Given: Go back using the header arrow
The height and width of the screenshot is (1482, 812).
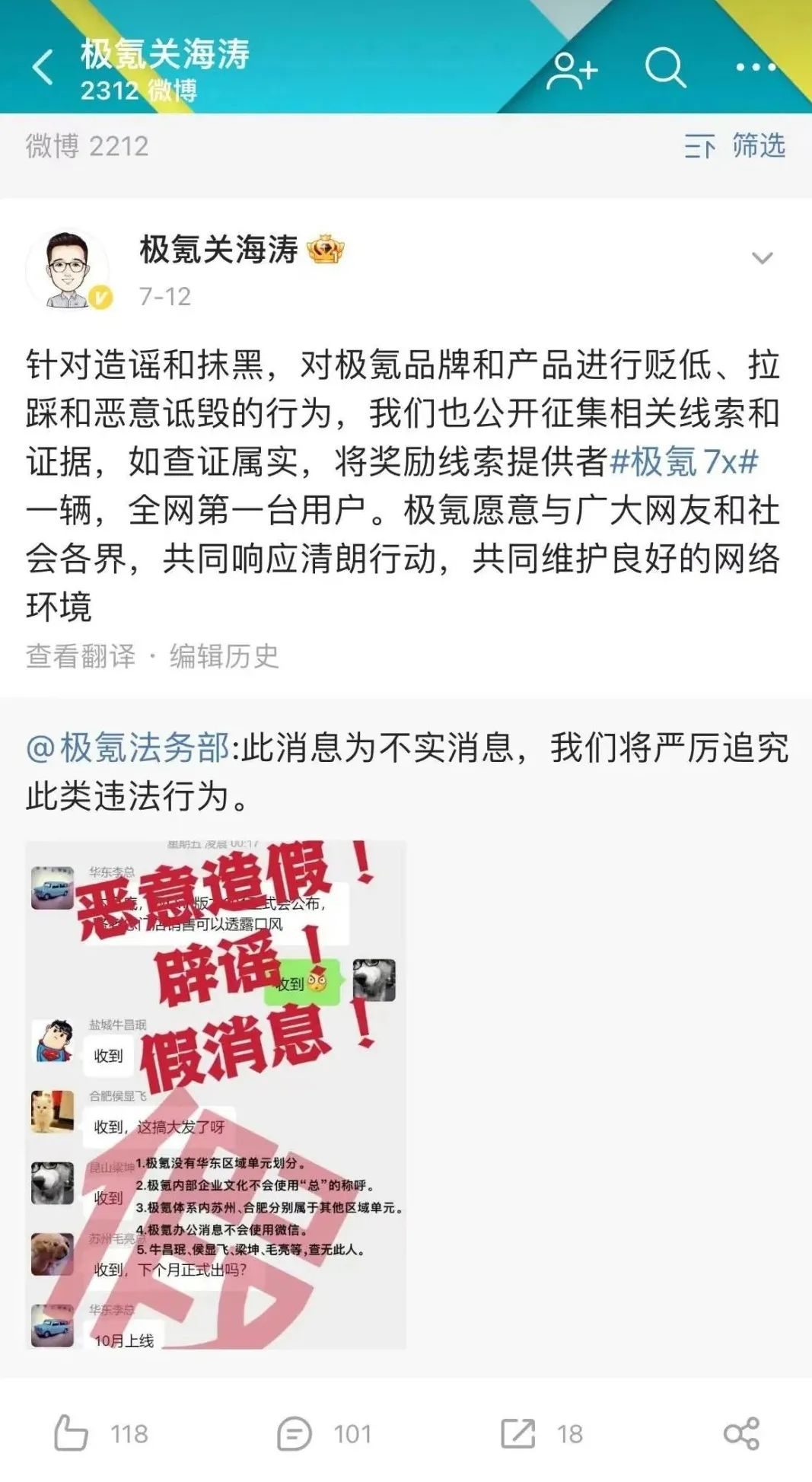Looking at the screenshot, I should pos(43,68).
